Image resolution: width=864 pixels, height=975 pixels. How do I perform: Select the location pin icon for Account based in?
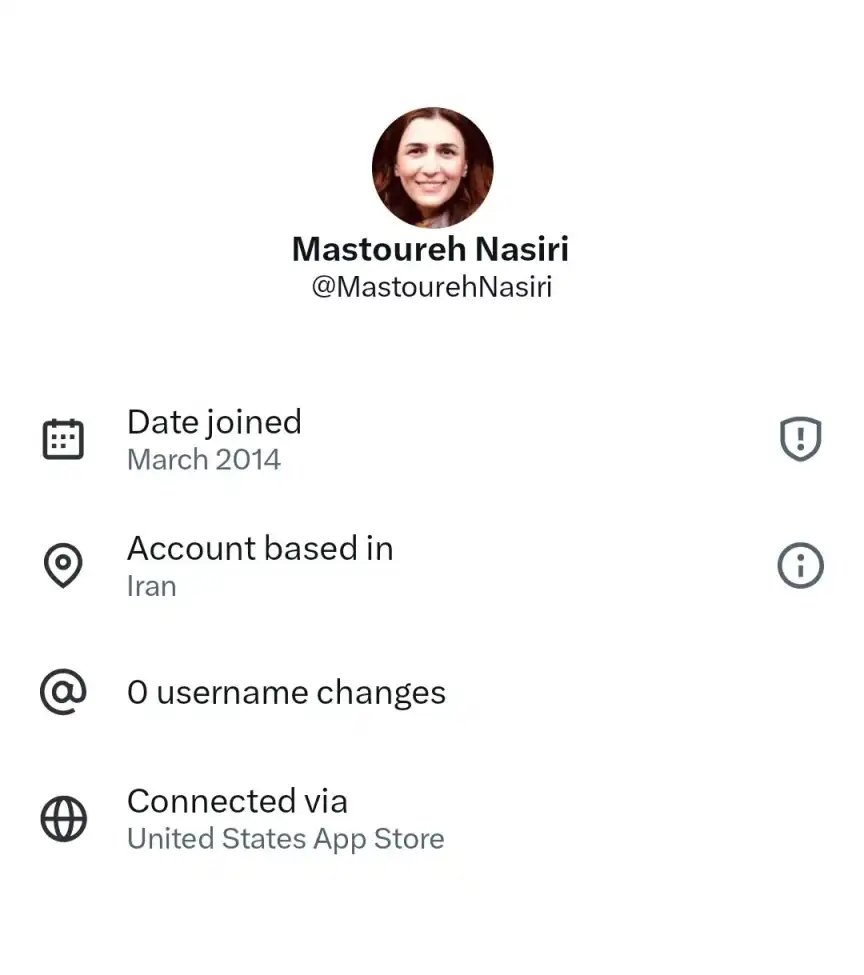(x=63, y=565)
